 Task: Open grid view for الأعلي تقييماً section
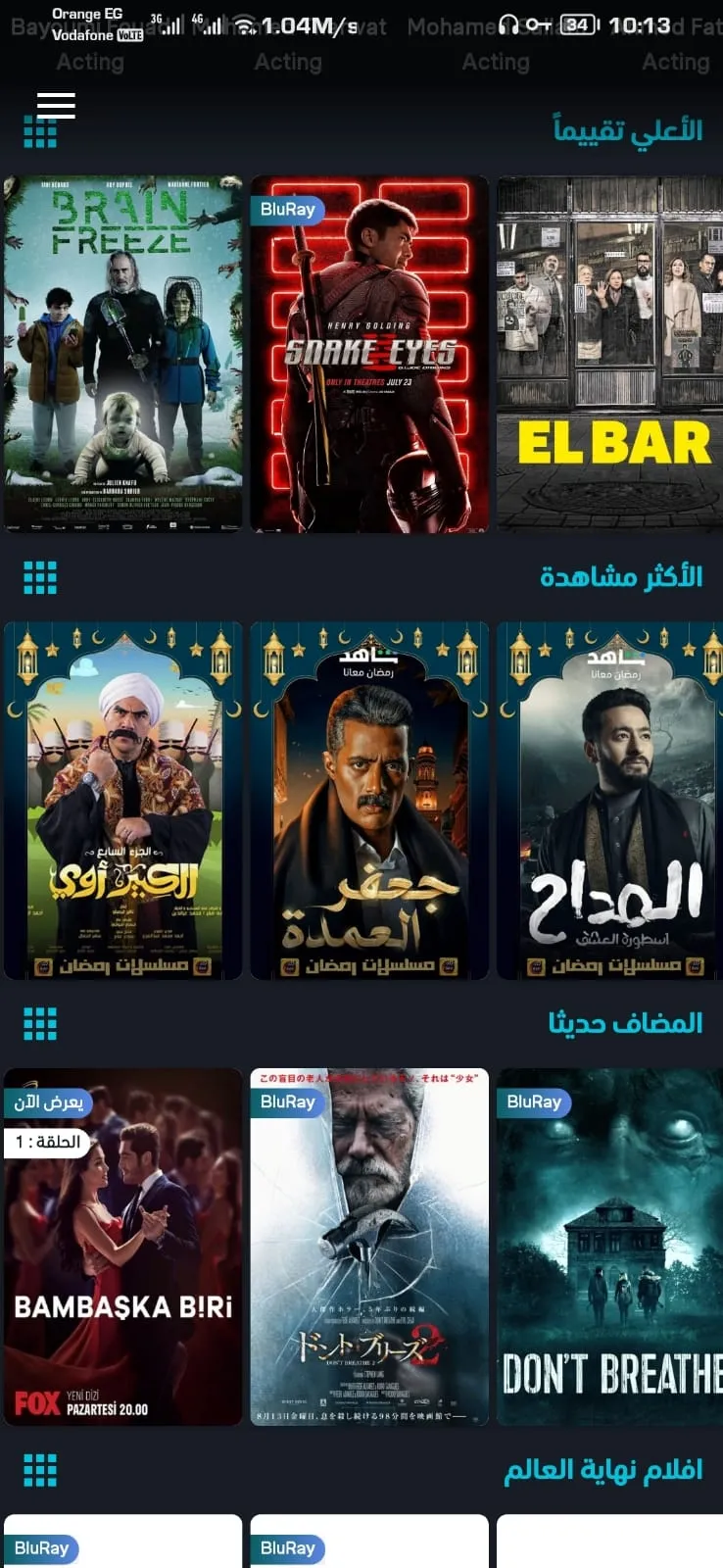(40, 131)
